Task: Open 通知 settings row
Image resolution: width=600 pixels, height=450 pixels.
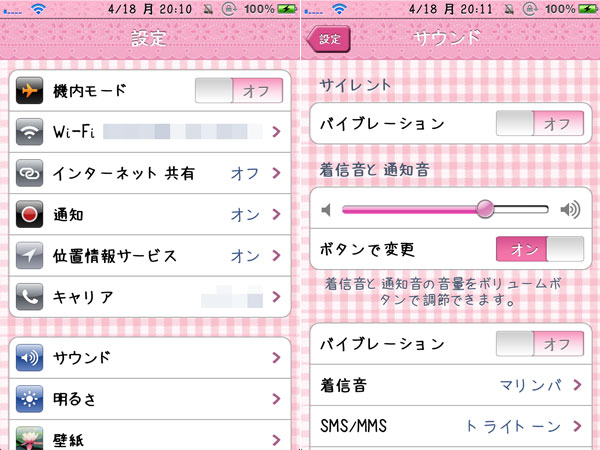Action: point(149,214)
